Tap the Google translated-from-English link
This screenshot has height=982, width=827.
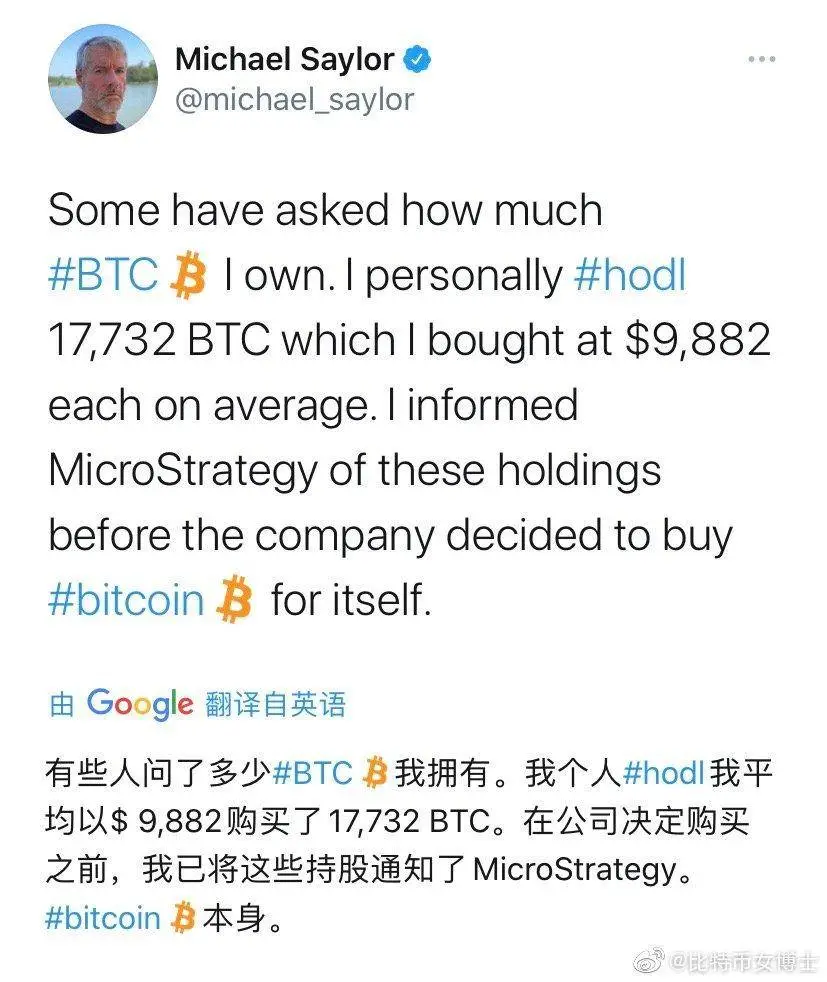click(x=197, y=704)
